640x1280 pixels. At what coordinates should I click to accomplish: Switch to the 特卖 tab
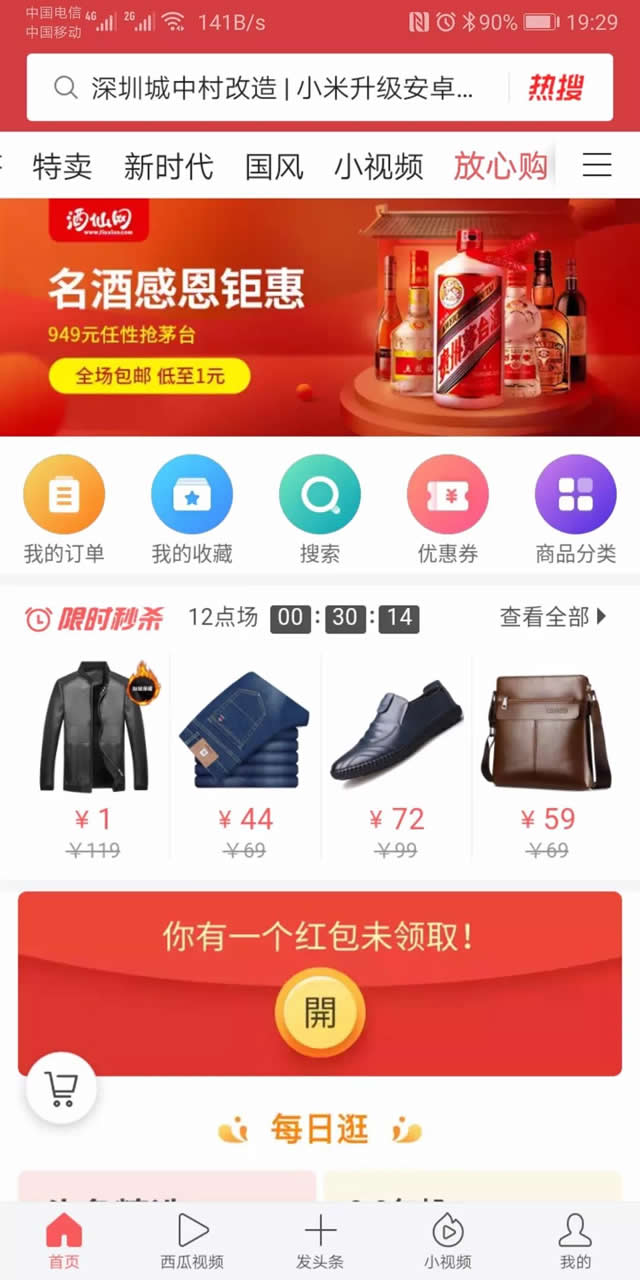click(62, 166)
